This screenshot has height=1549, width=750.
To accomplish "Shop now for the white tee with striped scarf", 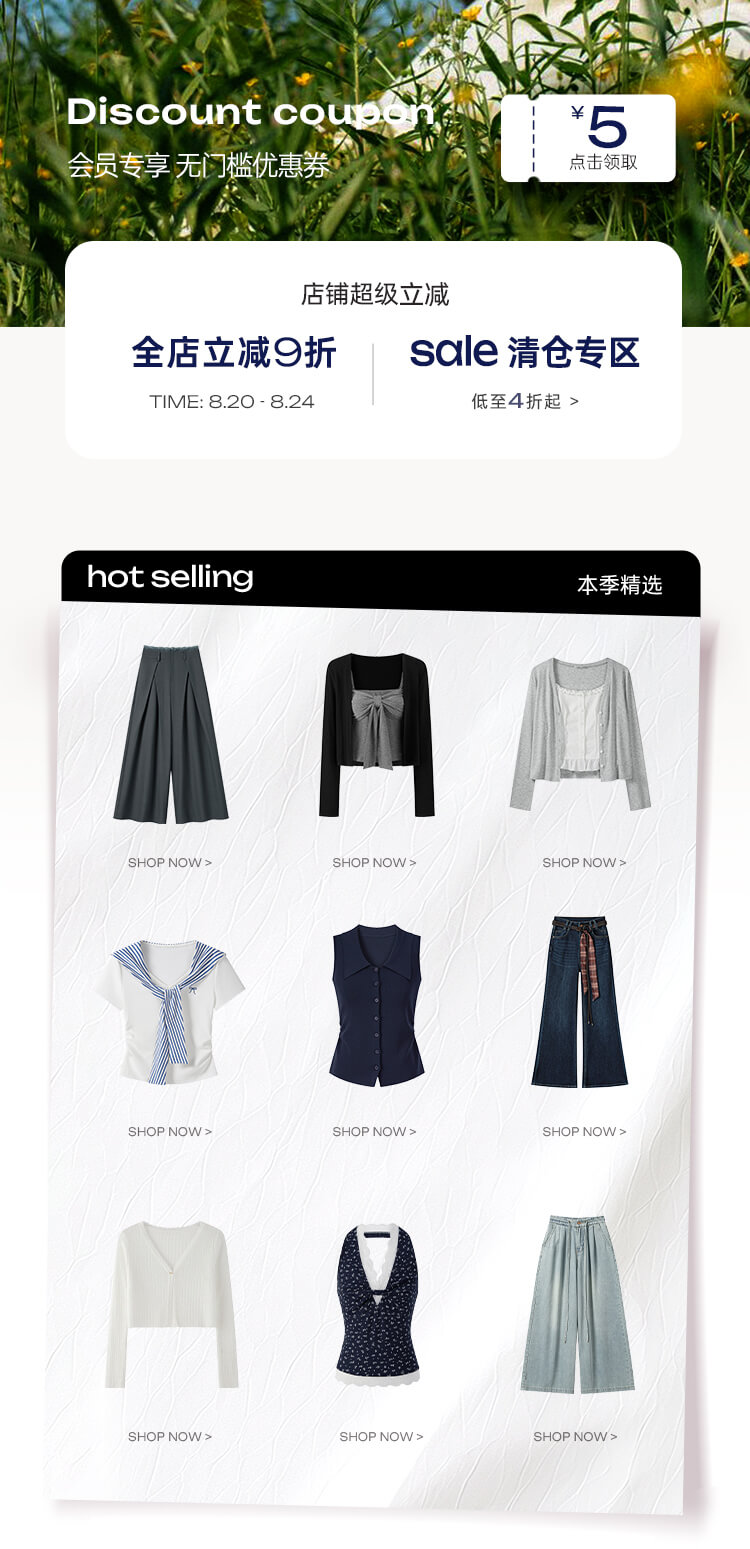I will [170, 1131].
